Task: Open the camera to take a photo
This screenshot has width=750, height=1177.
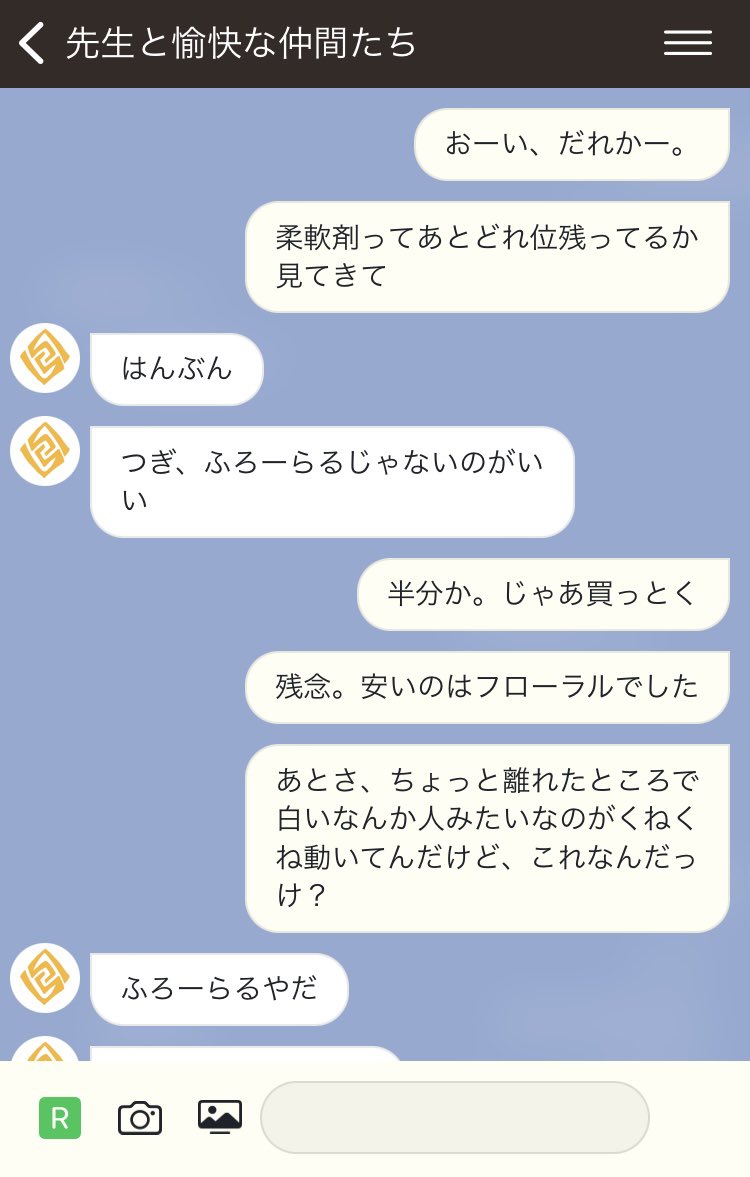Action: pos(140,1117)
